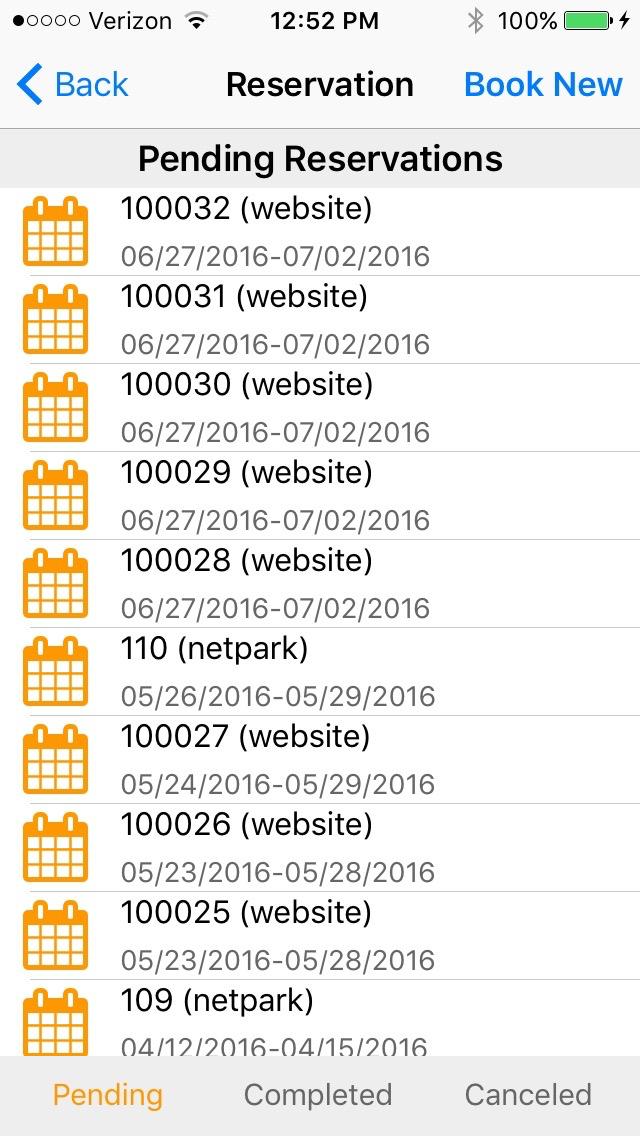View reservation 100027 (website)

[320, 759]
